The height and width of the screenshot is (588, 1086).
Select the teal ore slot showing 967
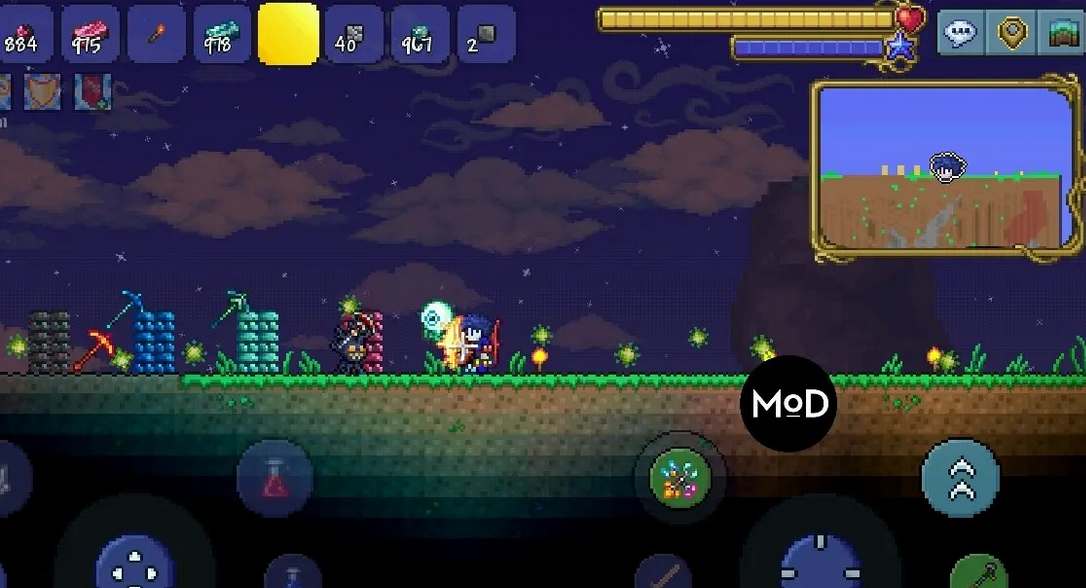pyautogui.click(x=420, y=34)
